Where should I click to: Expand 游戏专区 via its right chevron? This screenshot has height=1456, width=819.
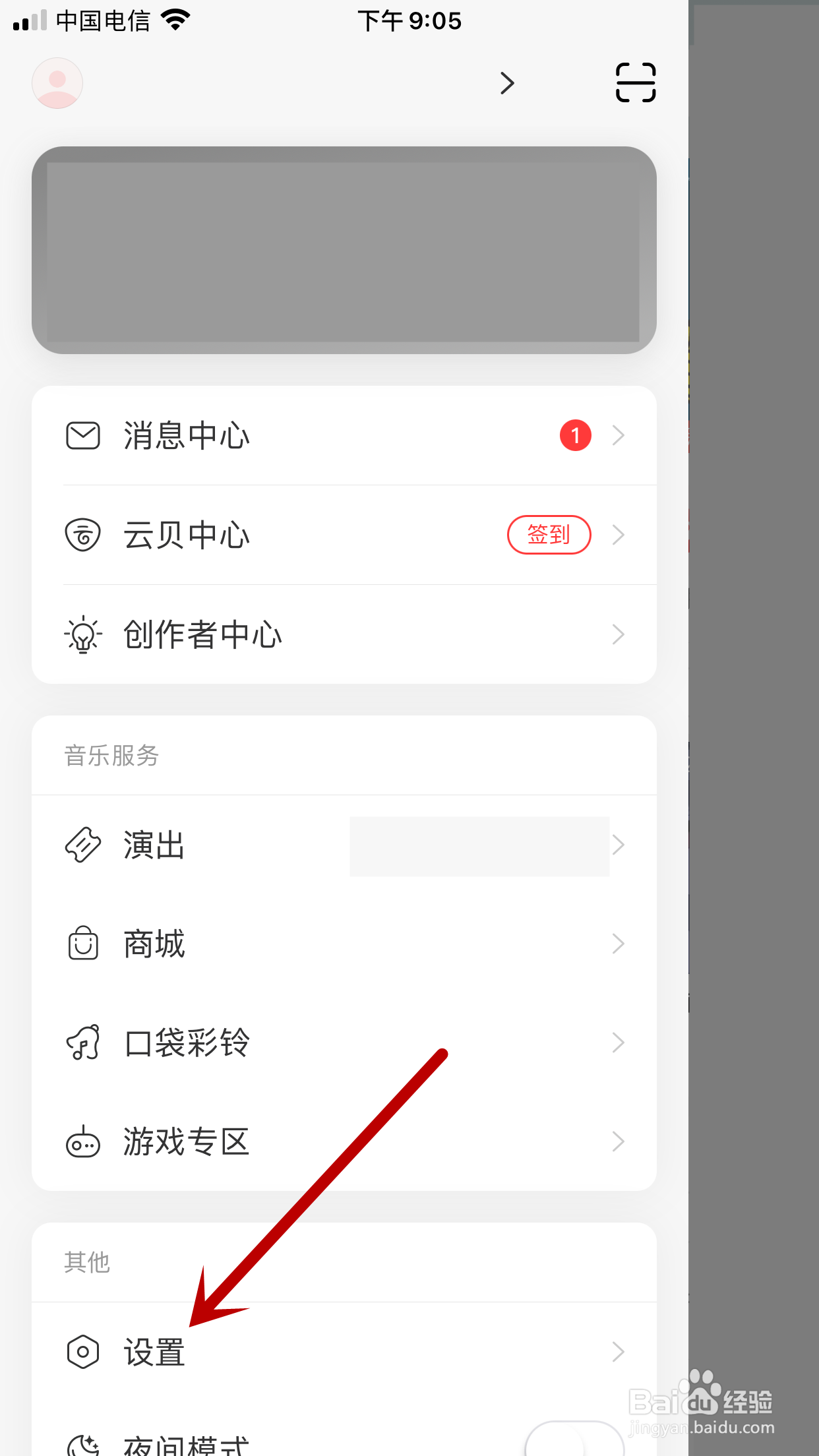[618, 1141]
